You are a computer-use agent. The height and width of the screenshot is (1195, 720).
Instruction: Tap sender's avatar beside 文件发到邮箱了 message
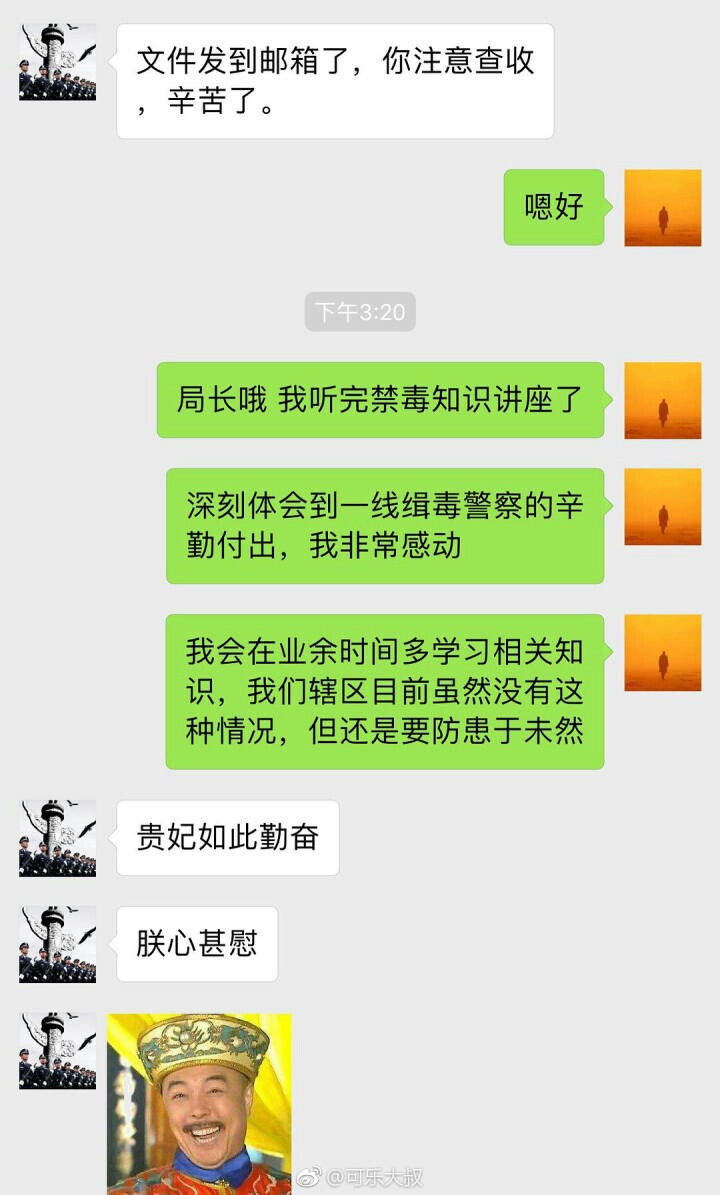pyautogui.click(x=58, y=62)
